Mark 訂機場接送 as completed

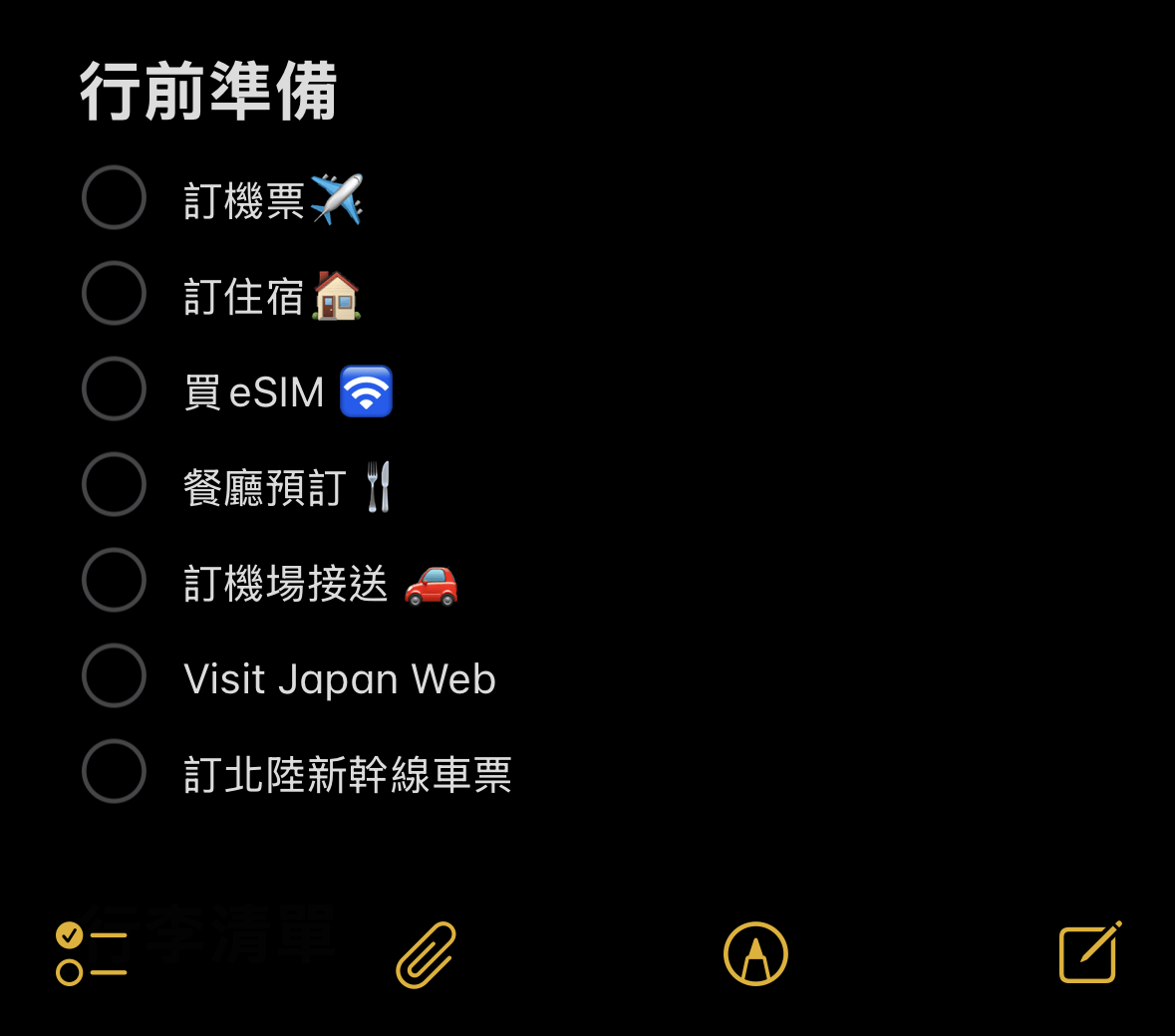click(x=114, y=580)
